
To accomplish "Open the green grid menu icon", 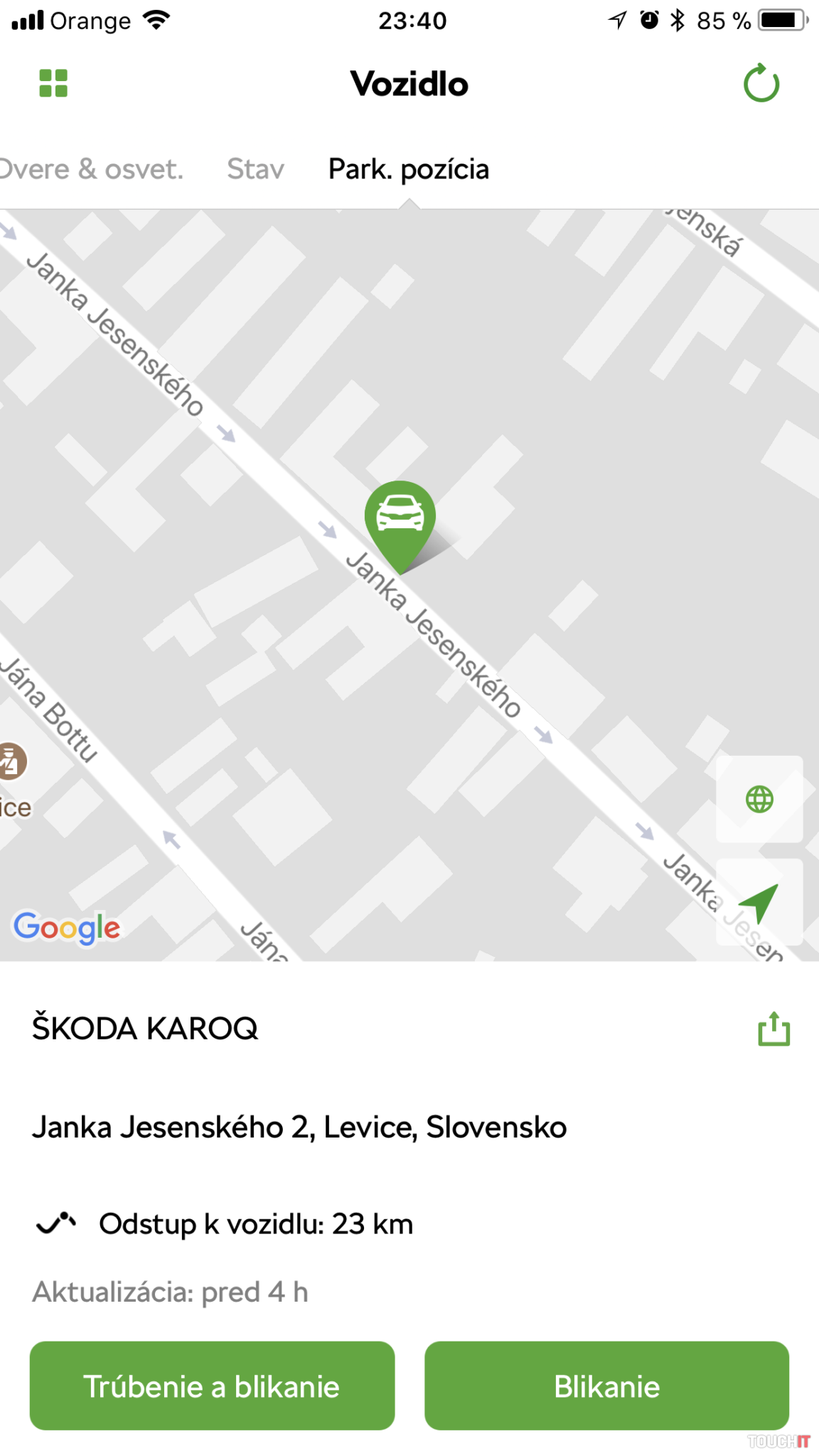I will (x=53, y=83).
